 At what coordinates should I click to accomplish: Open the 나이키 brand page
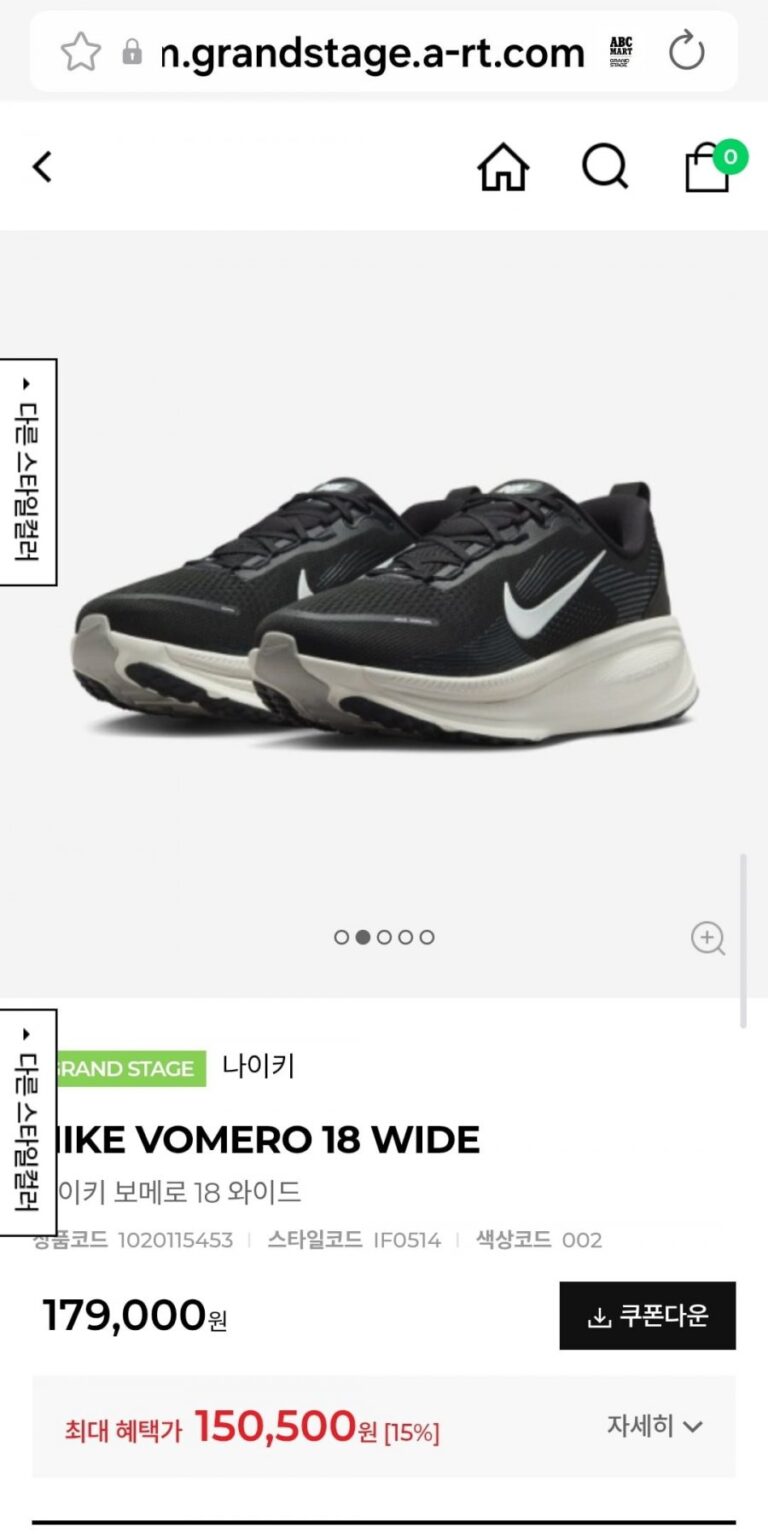point(258,1067)
